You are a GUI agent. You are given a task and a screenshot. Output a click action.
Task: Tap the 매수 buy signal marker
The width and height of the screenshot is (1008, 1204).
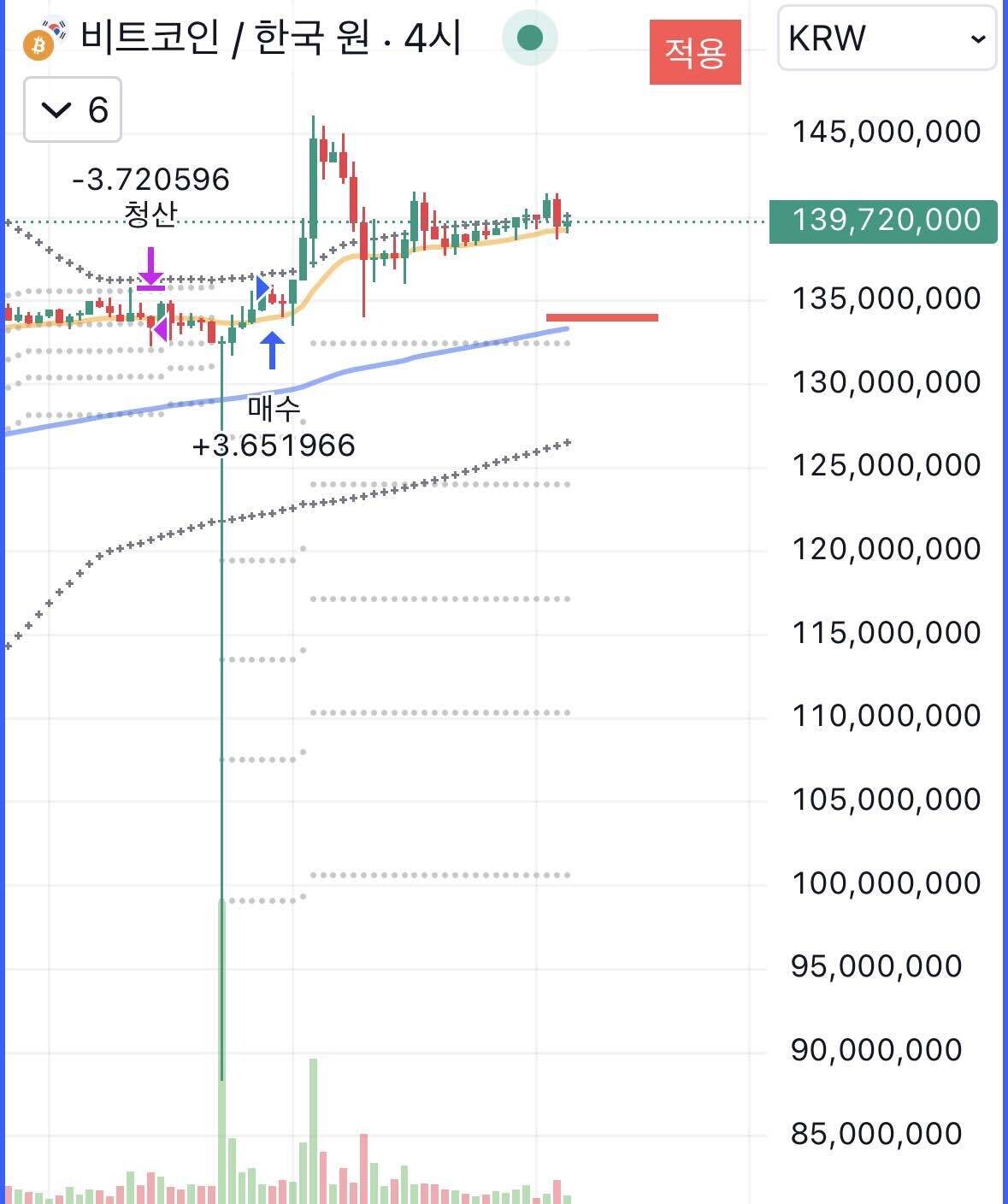[x=273, y=351]
